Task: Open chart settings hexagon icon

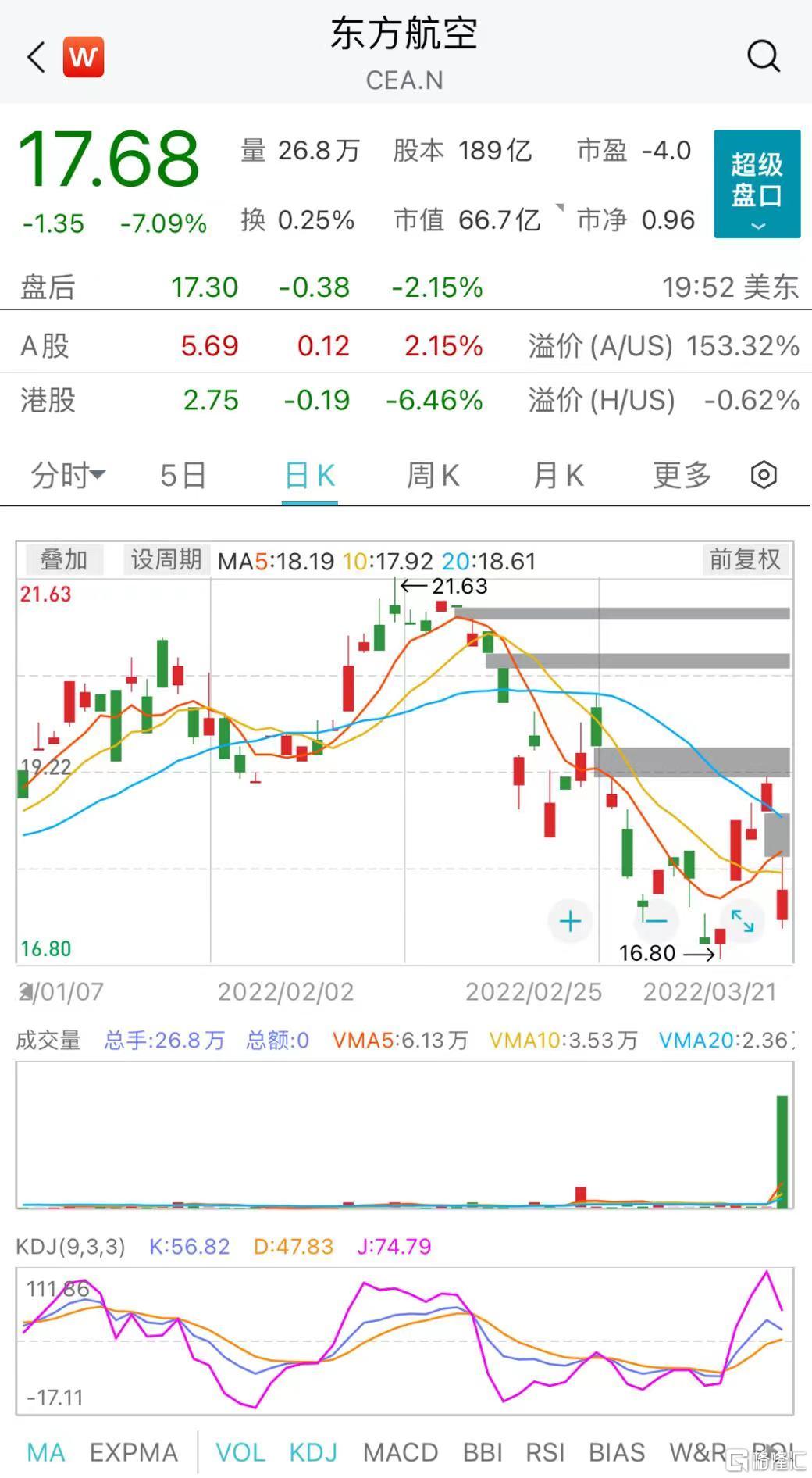Action: 764,475
